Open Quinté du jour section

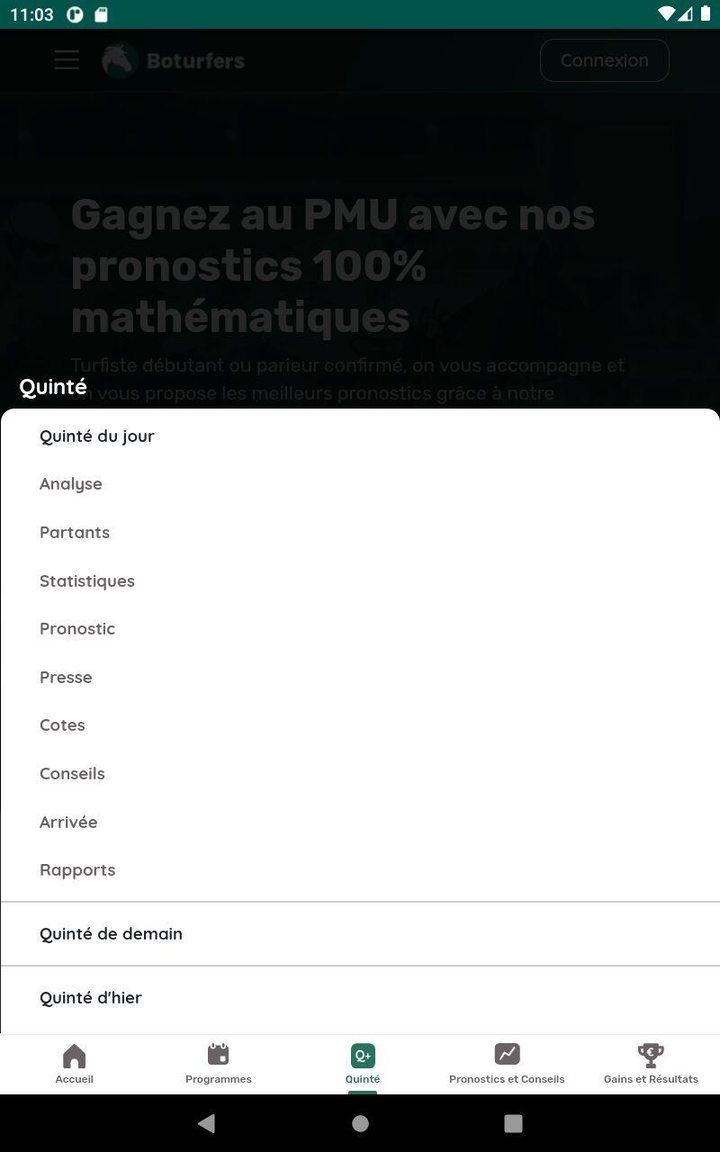pos(97,436)
